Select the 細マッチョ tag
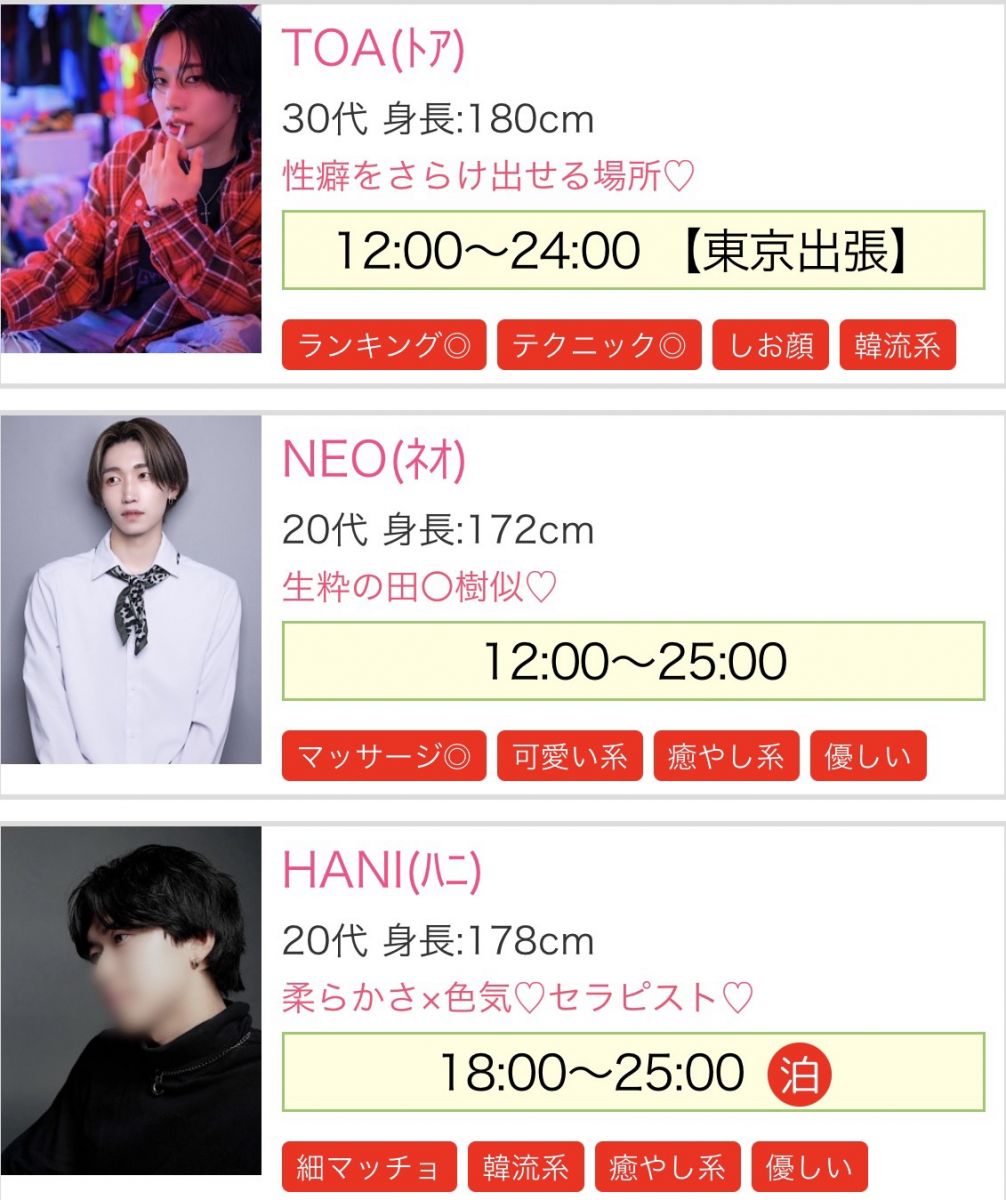 pos(369,1167)
